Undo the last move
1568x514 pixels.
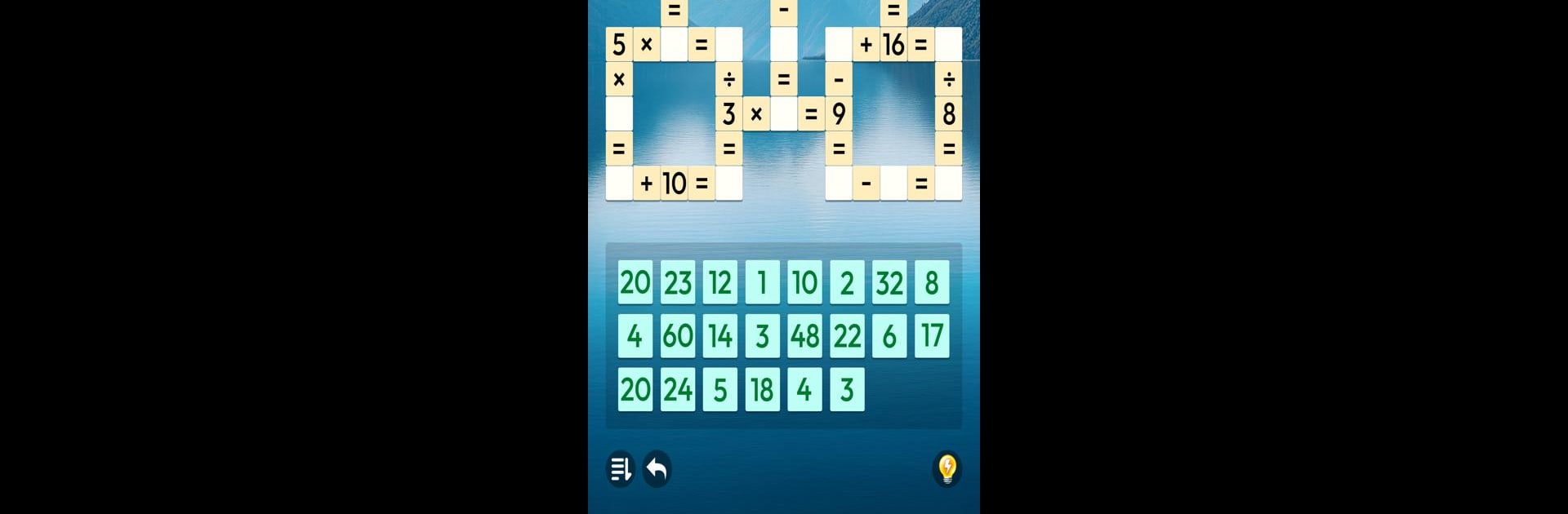coord(657,469)
